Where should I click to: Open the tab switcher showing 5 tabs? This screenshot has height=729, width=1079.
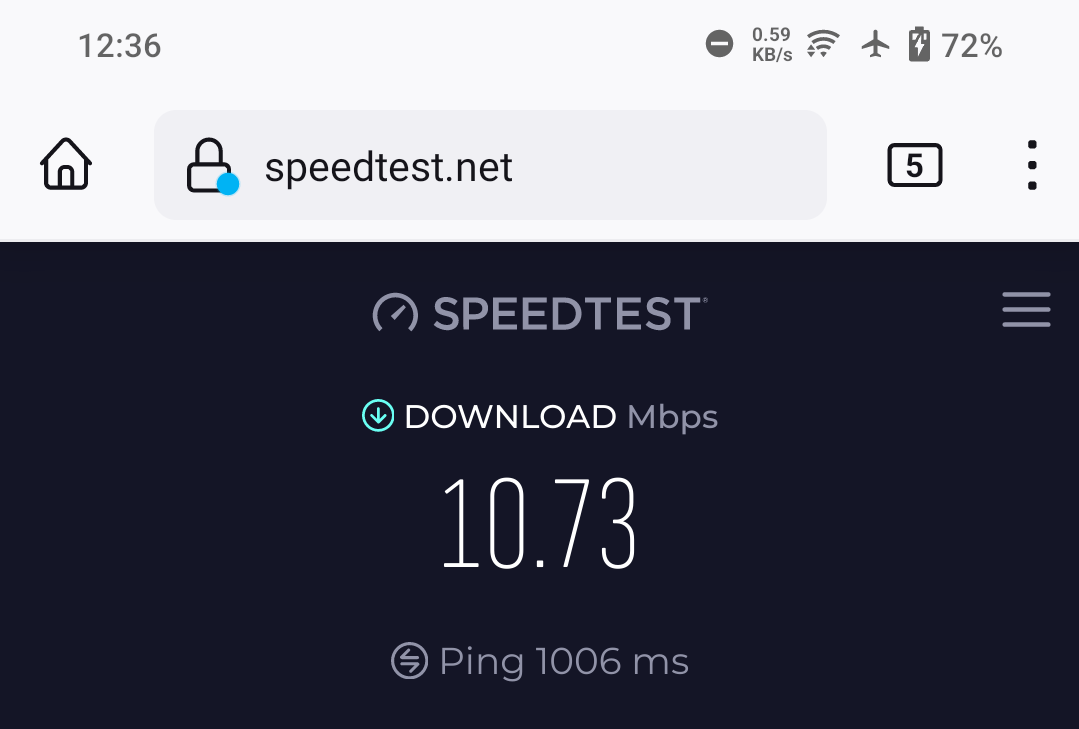(914, 166)
